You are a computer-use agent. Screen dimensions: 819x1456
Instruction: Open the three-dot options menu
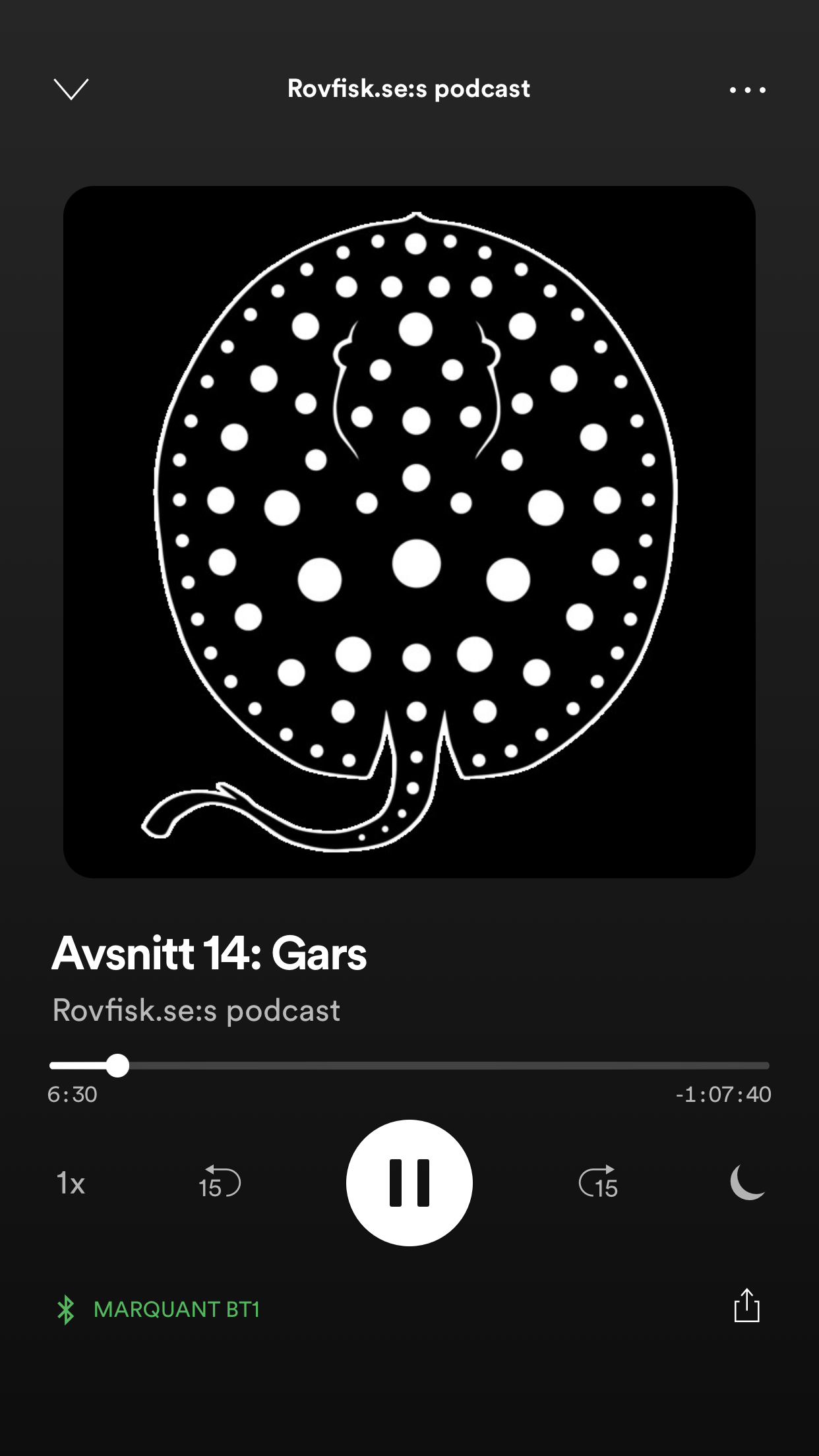pos(747,90)
